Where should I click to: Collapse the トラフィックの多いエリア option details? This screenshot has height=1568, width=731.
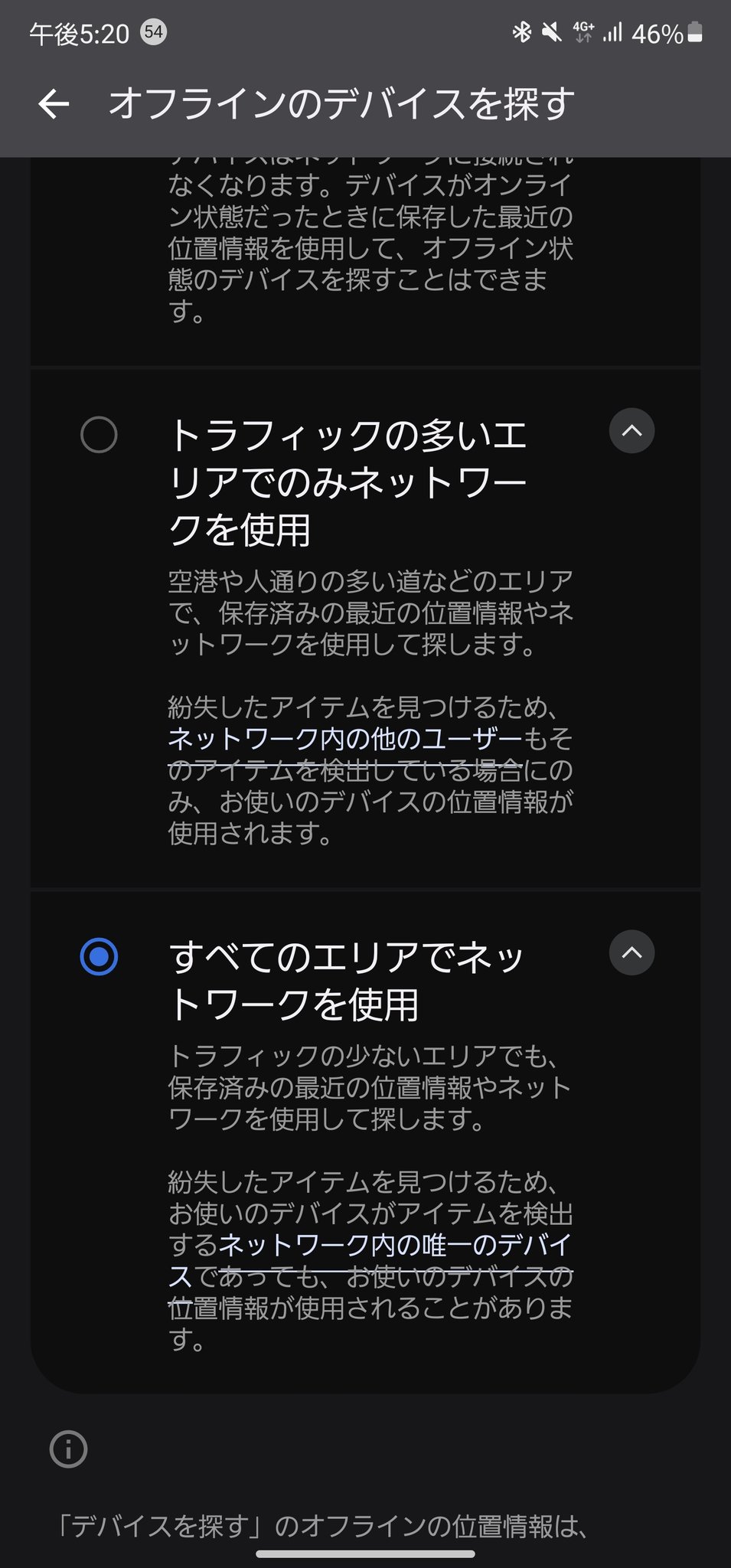point(631,431)
